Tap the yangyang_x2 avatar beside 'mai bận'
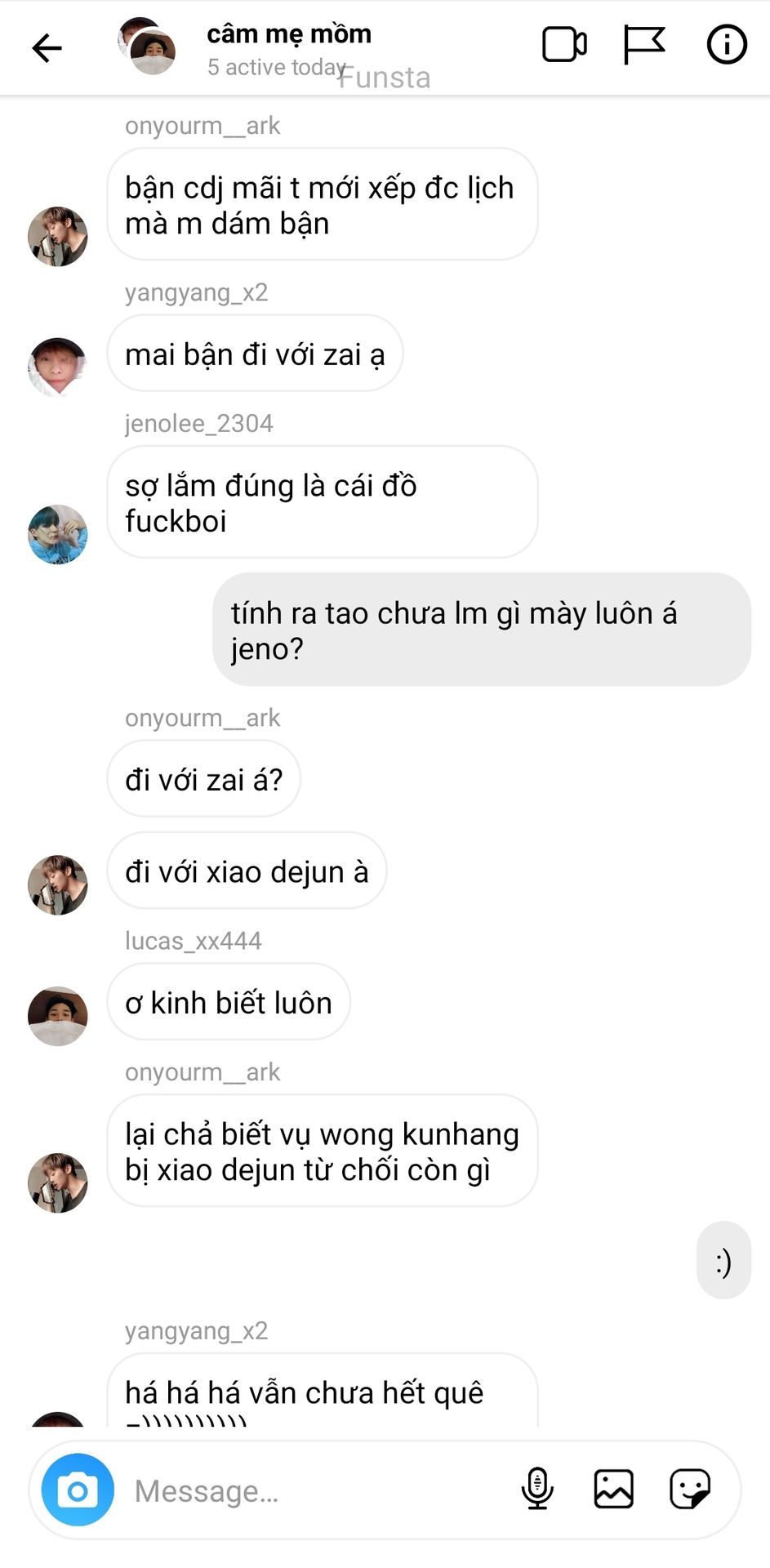The width and height of the screenshot is (770, 1568). point(58,367)
